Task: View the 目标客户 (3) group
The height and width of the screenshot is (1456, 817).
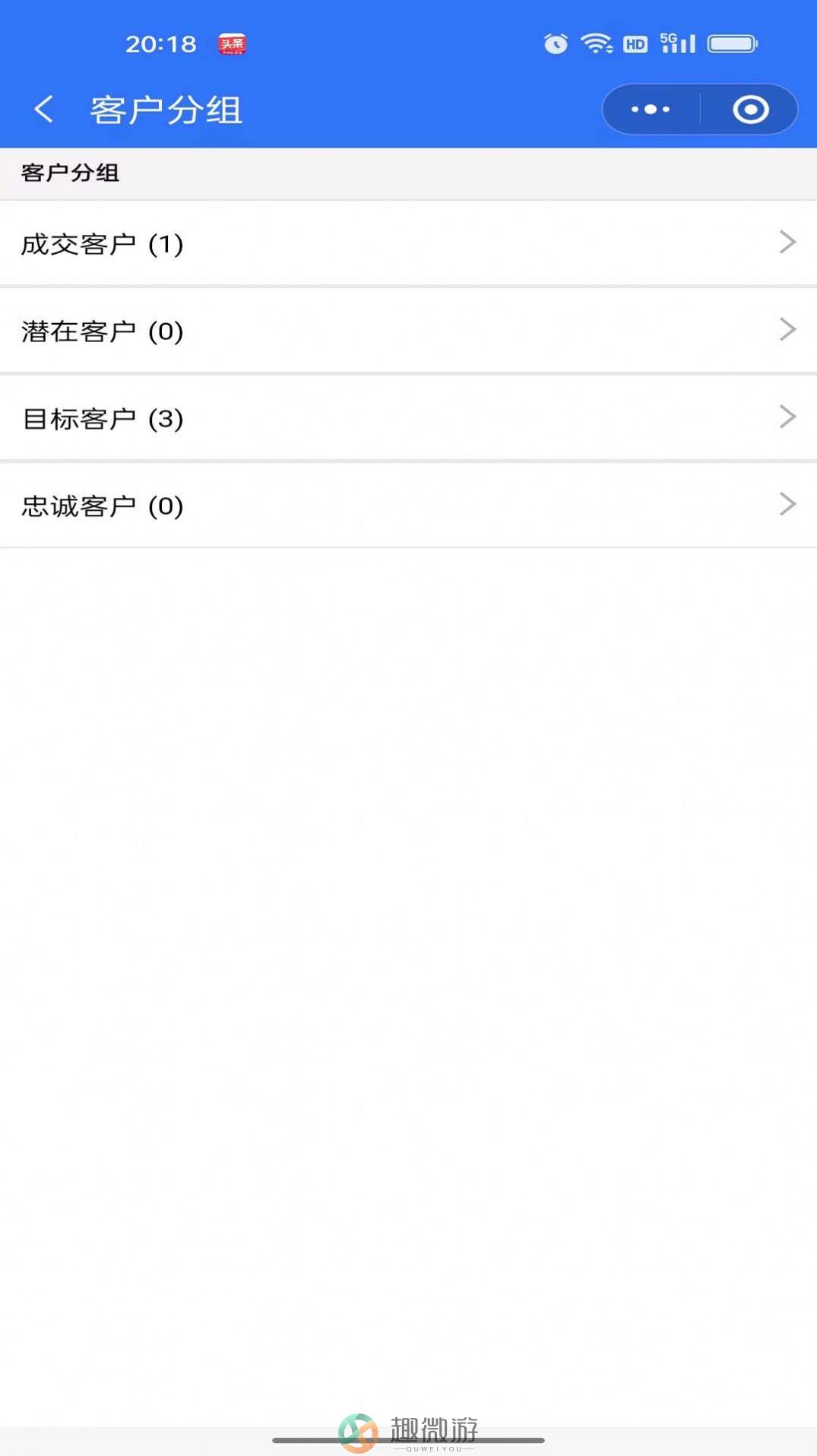Action: (408, 418)
